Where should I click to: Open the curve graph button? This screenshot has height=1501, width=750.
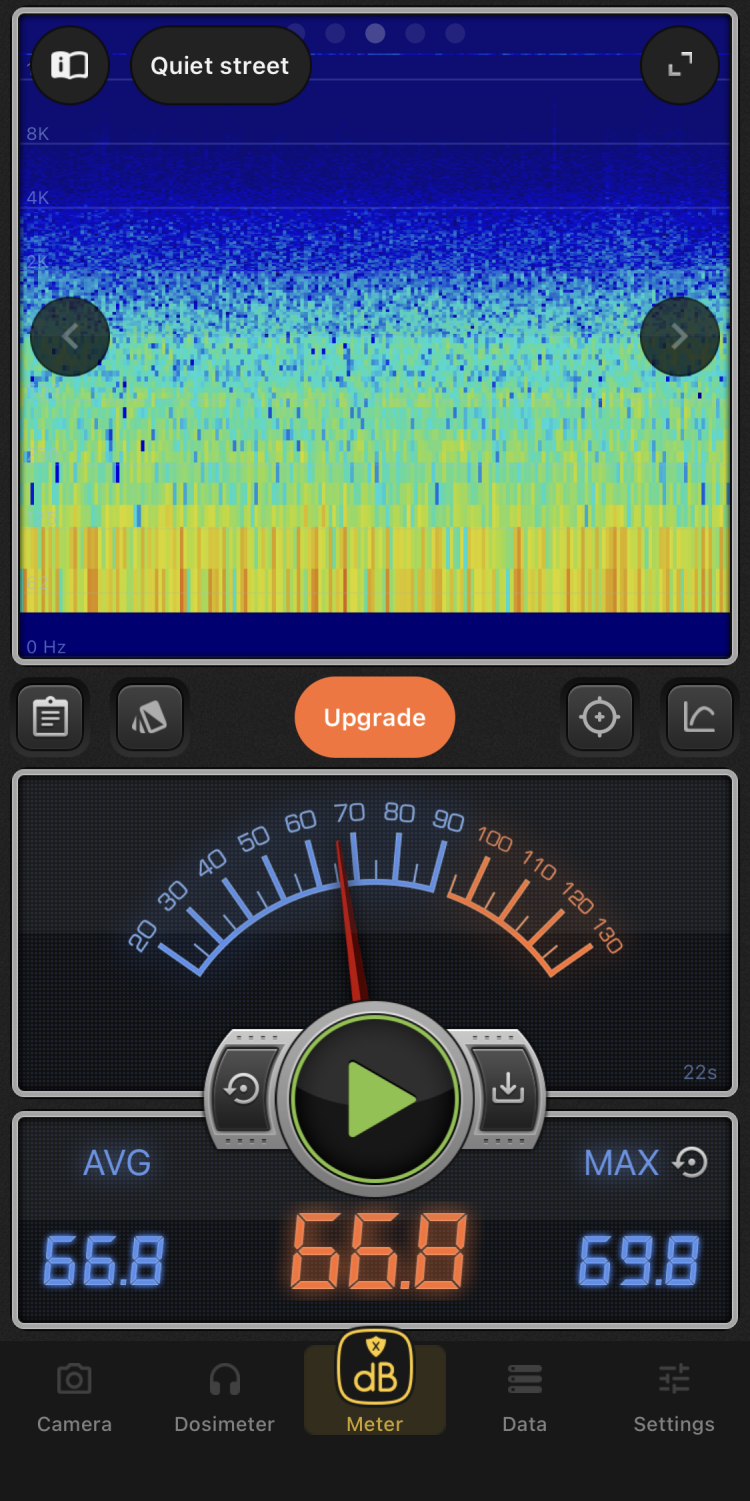700,717
